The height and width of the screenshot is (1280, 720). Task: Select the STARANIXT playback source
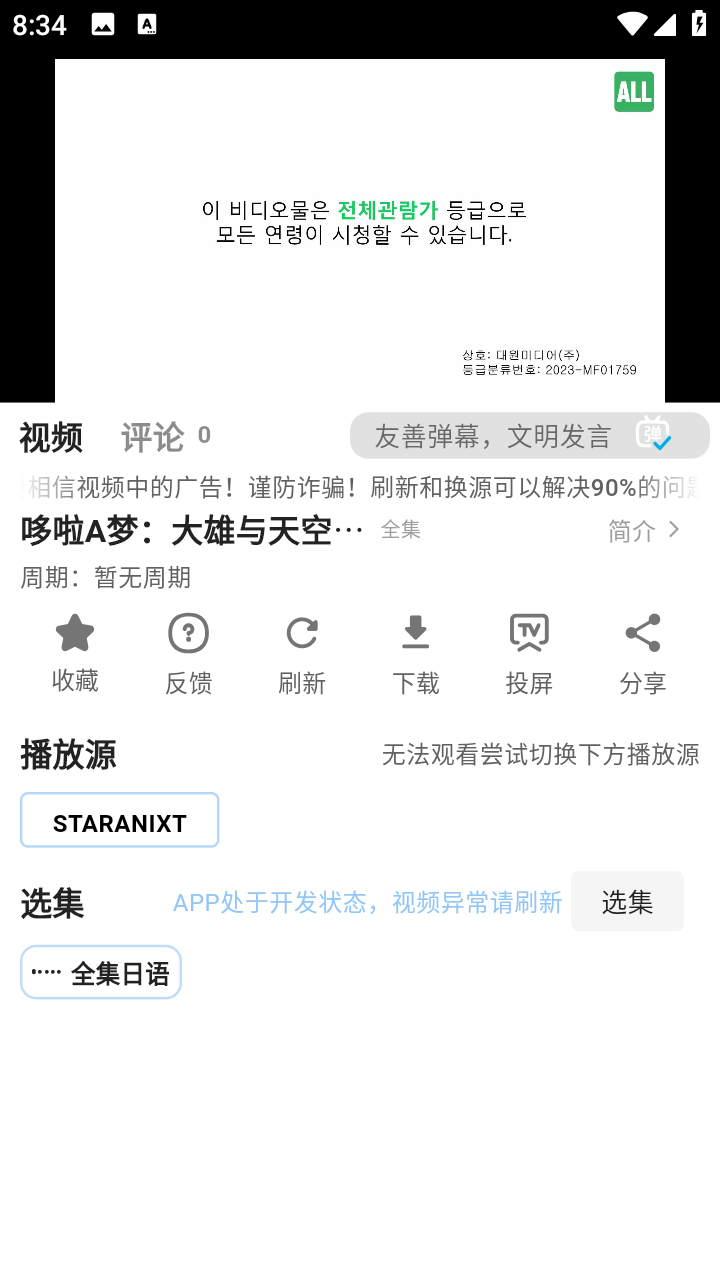tap(120, 821)
